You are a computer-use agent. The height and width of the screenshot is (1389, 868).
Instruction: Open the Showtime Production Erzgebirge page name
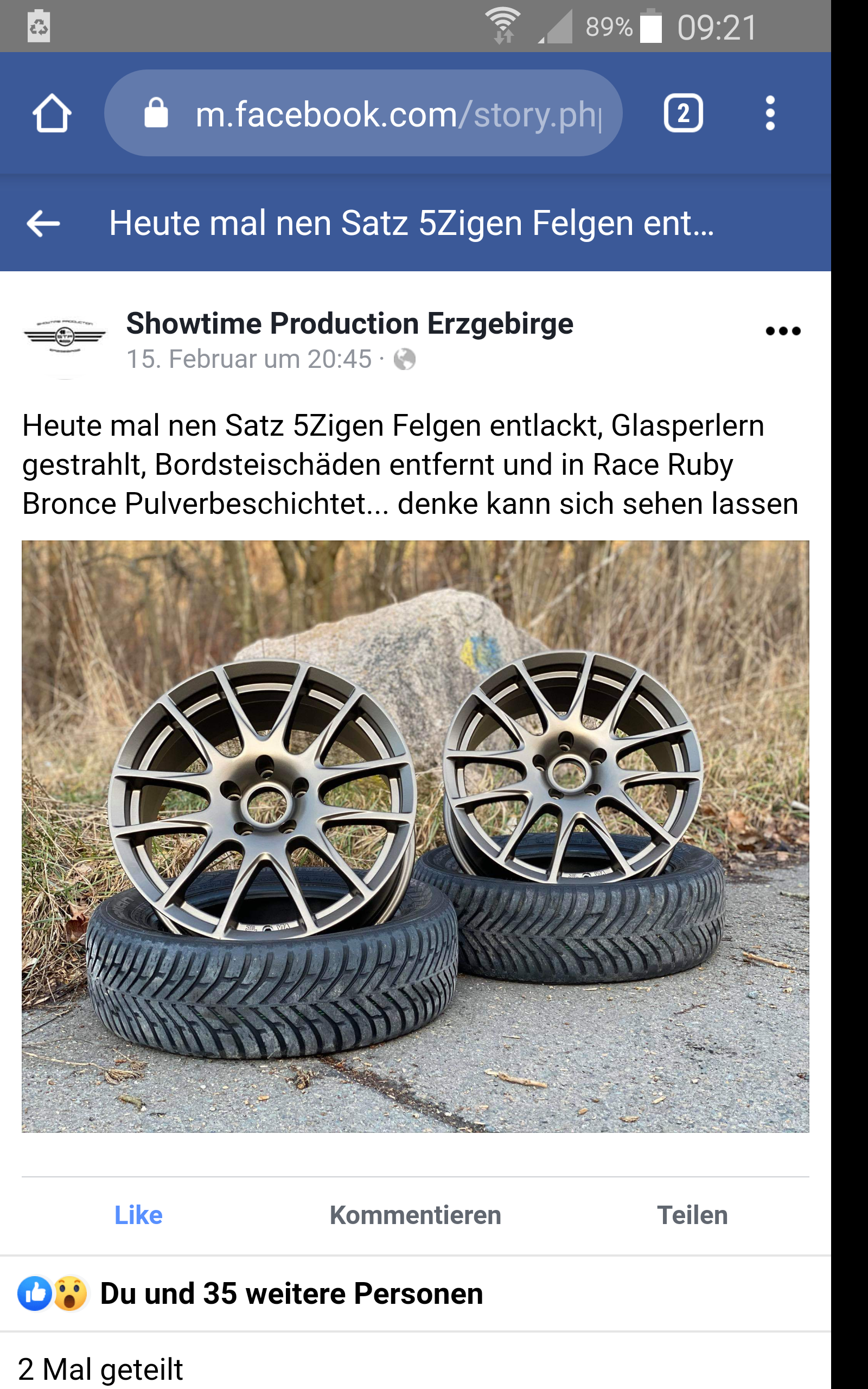pos(349,323)
